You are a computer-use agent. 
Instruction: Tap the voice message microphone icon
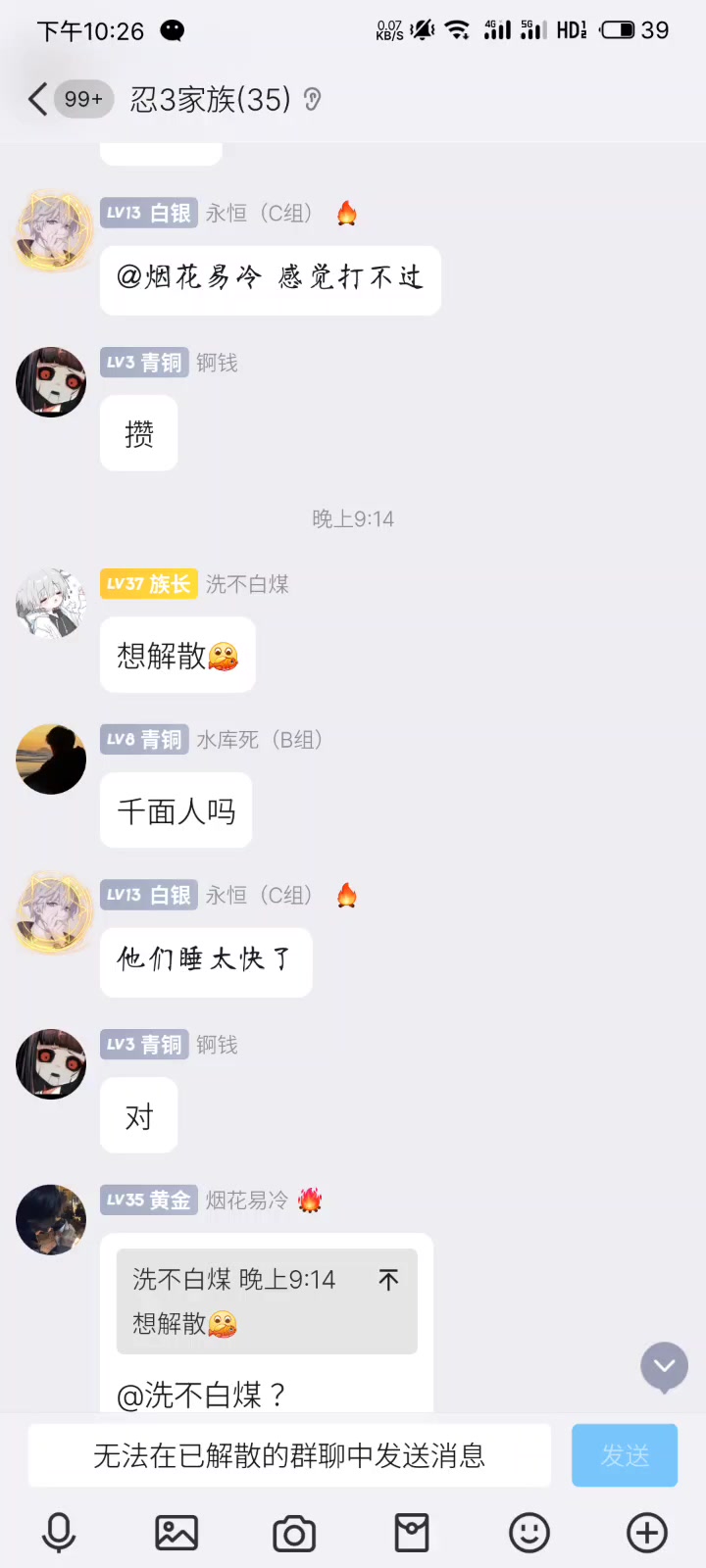coord(59,1533)
